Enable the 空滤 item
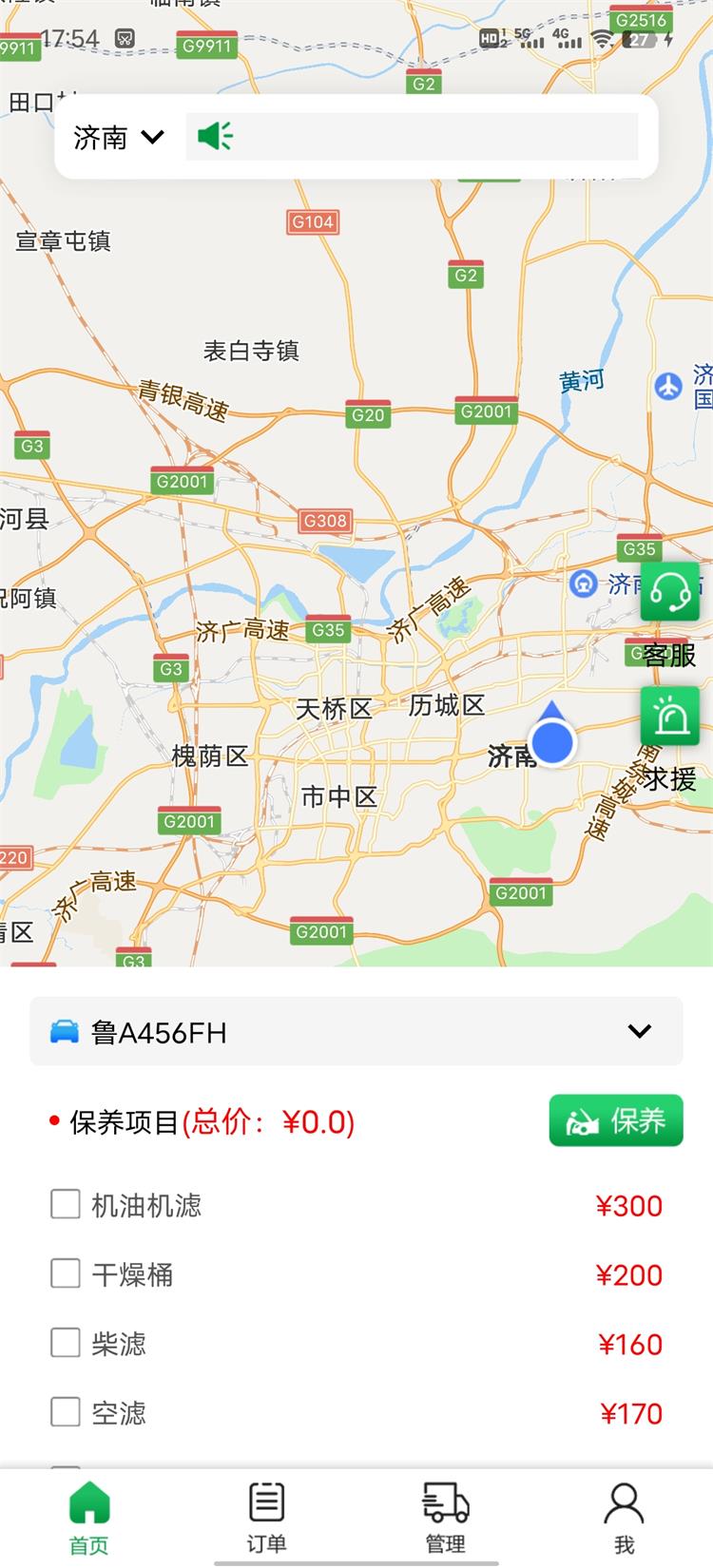 point(66,1412)
